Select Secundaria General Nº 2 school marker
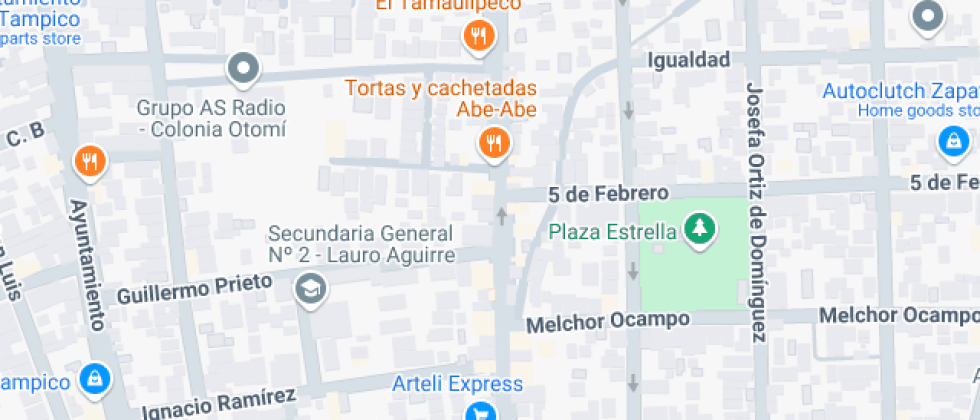The width and height of the screenshot is (980, 420). [x=311, y=291]
